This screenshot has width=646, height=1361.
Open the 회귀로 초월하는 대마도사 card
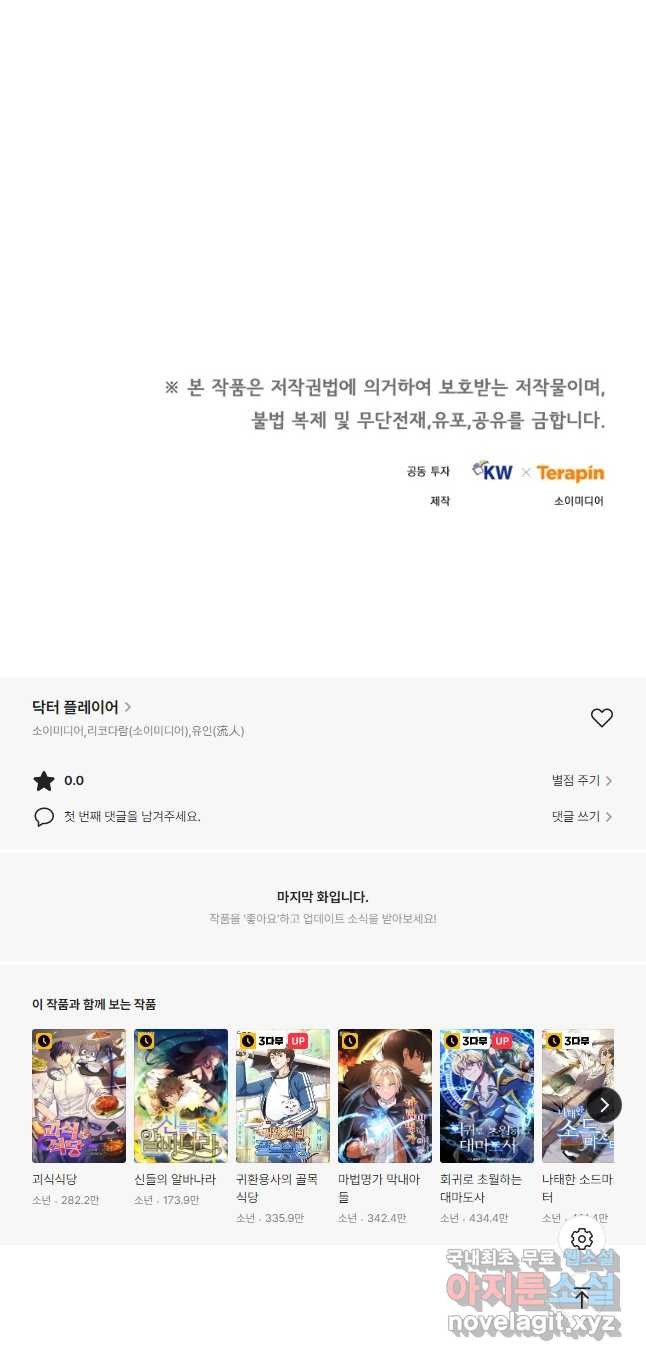[x=487, y=1096]
